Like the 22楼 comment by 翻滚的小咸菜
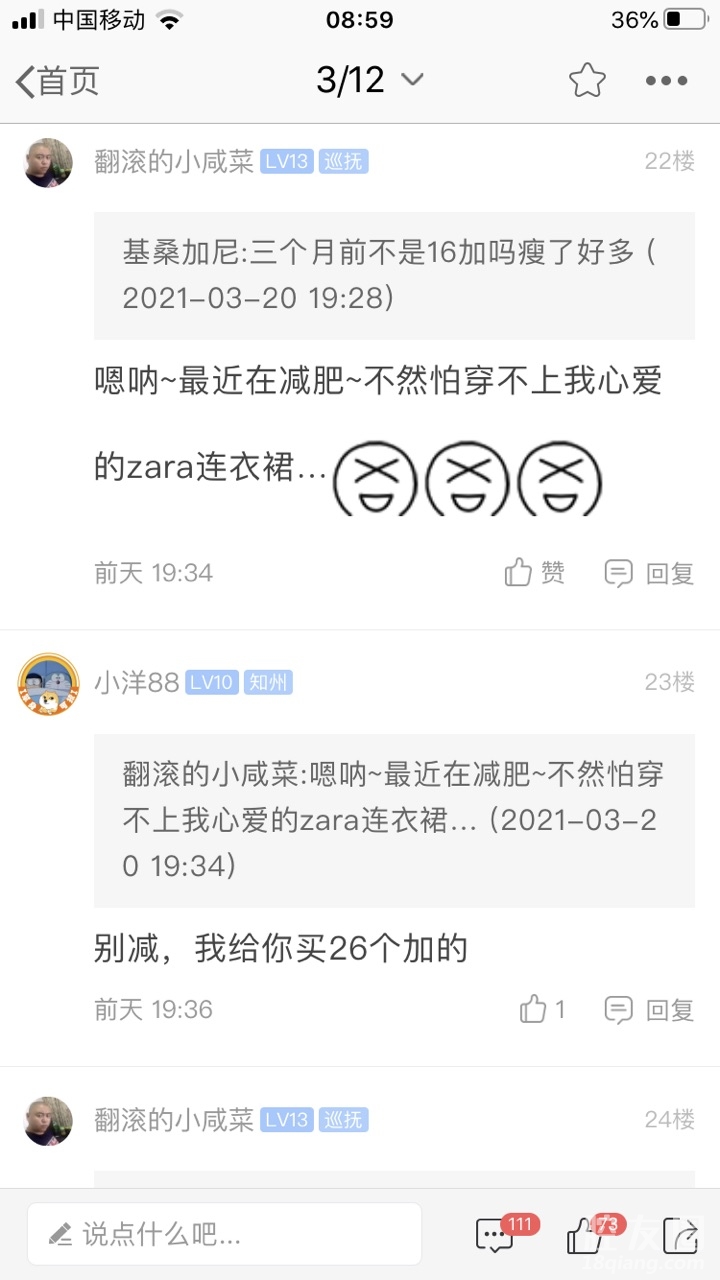This screenshot has height=1280, width=720. coord(535,573)
